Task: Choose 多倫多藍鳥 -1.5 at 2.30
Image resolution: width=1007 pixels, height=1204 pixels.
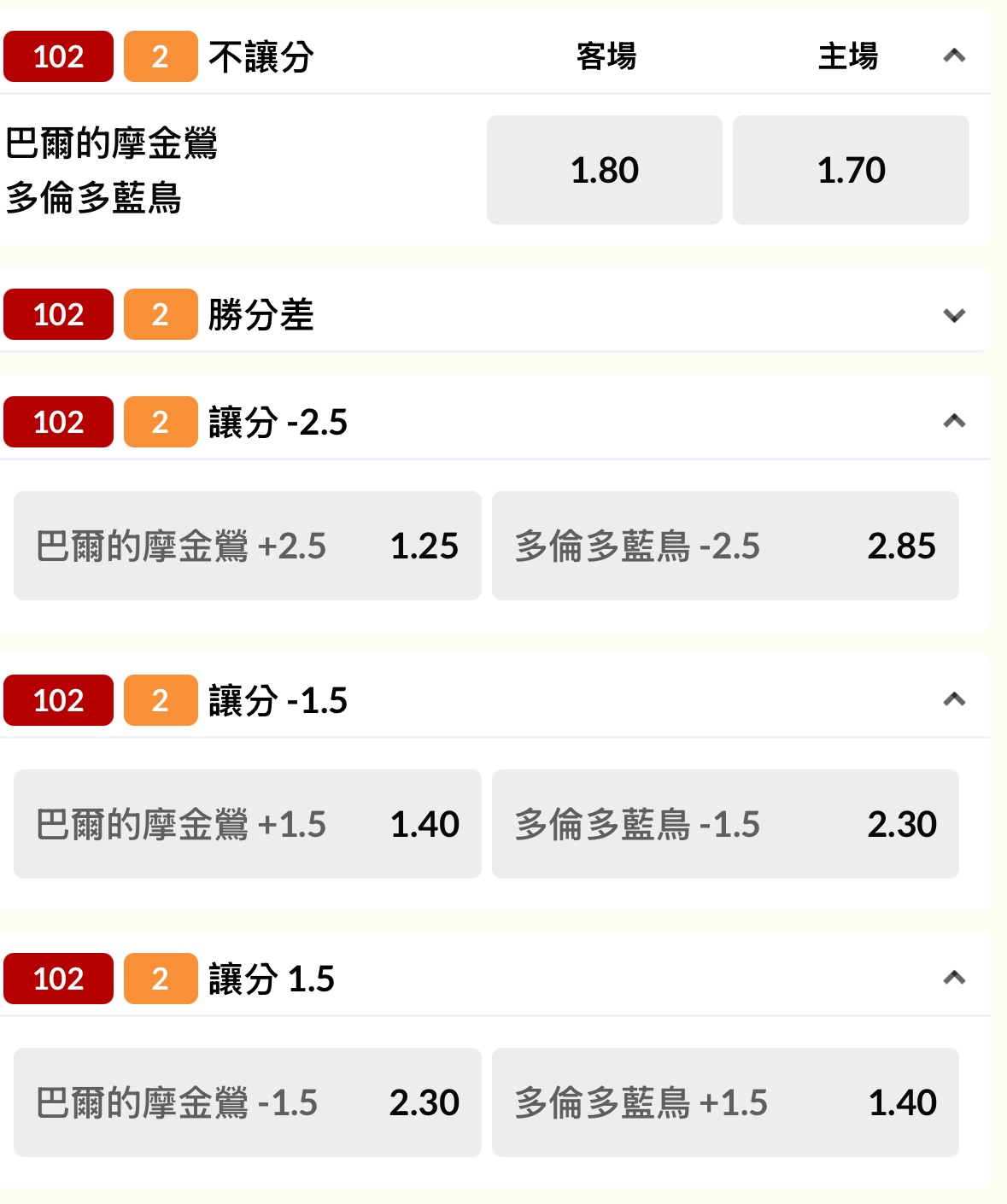Action: 725,824
